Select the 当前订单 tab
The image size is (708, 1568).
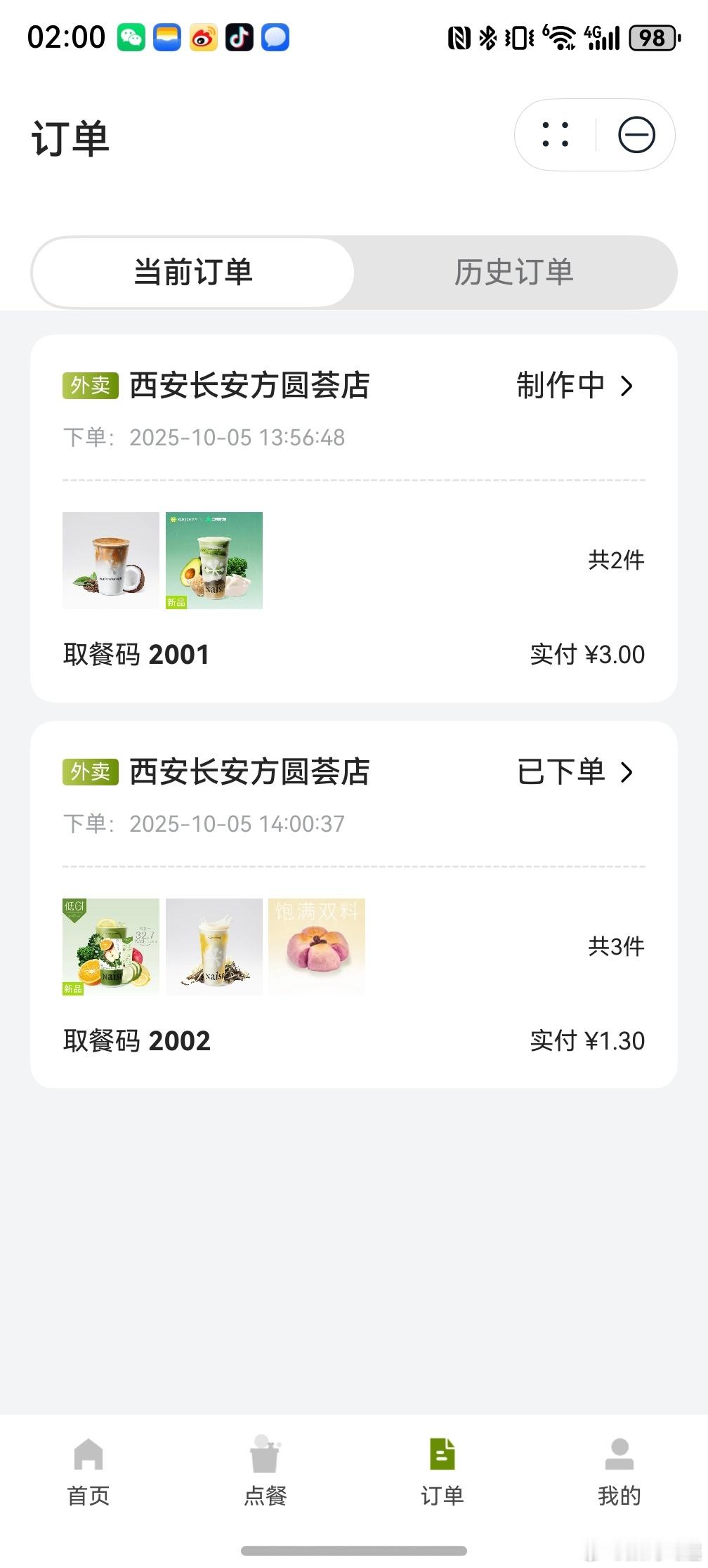193,273
